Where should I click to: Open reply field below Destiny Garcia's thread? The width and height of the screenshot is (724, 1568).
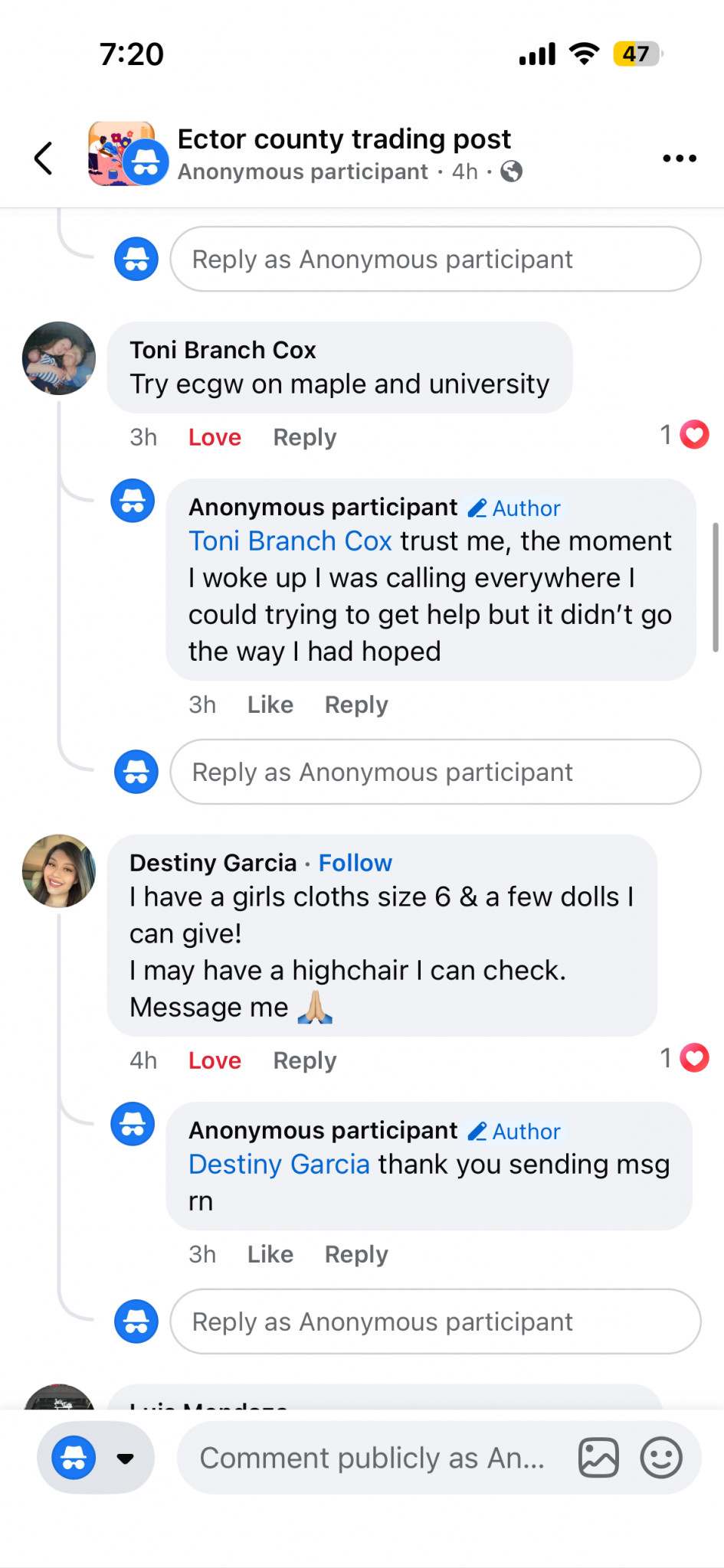[x=434, y=1321]
